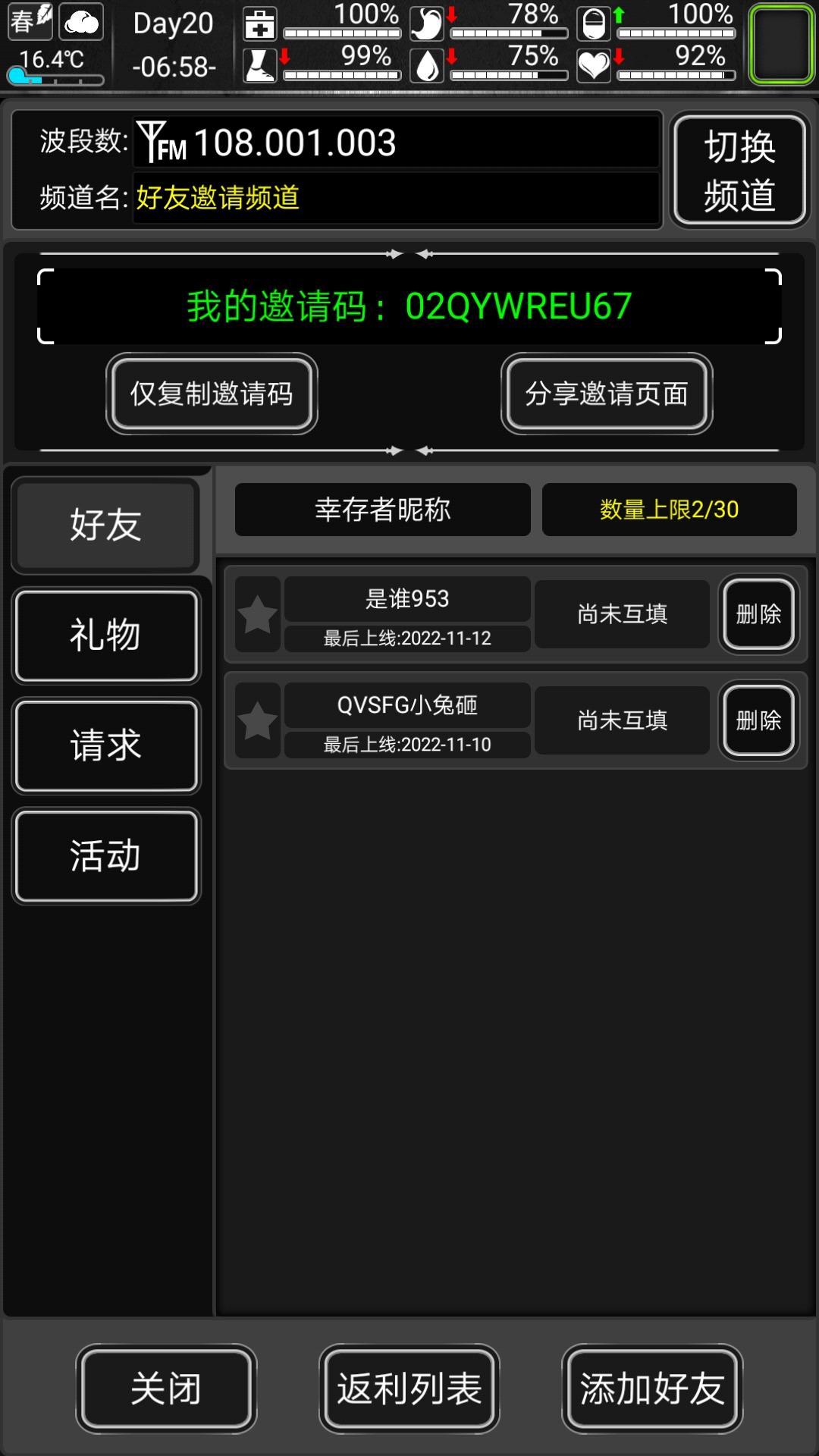
Task: Click the 分享邀请页面 button
Action: [x=607, y=395]
